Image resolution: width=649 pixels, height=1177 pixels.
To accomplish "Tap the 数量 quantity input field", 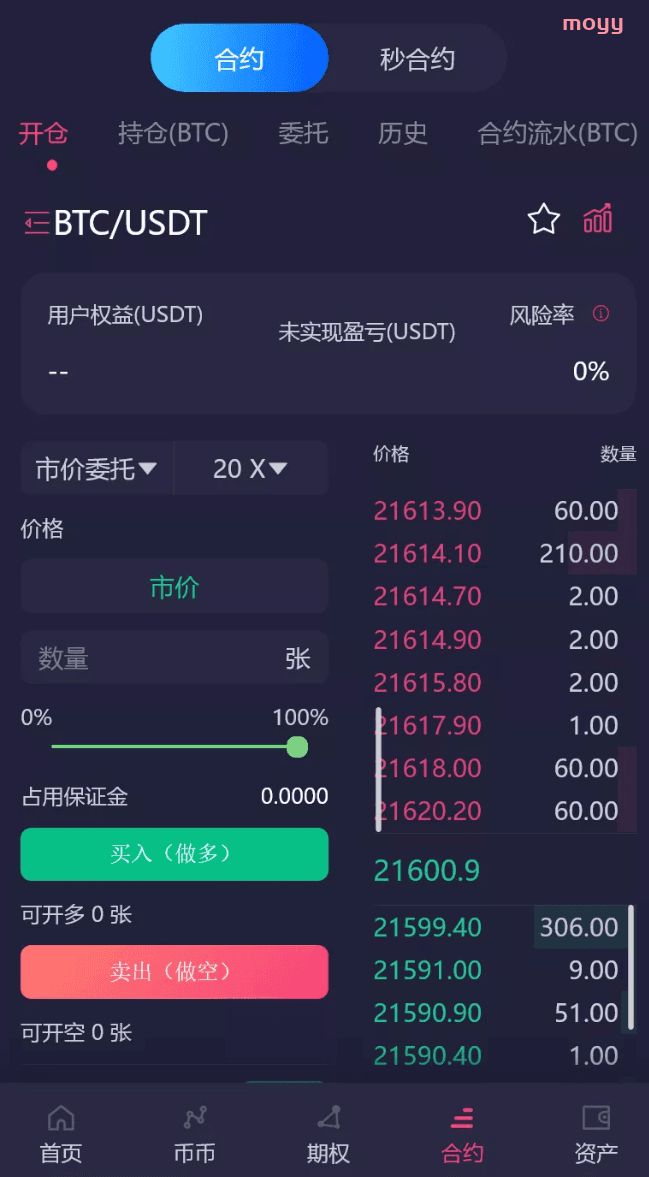I will tap(174, 658).
